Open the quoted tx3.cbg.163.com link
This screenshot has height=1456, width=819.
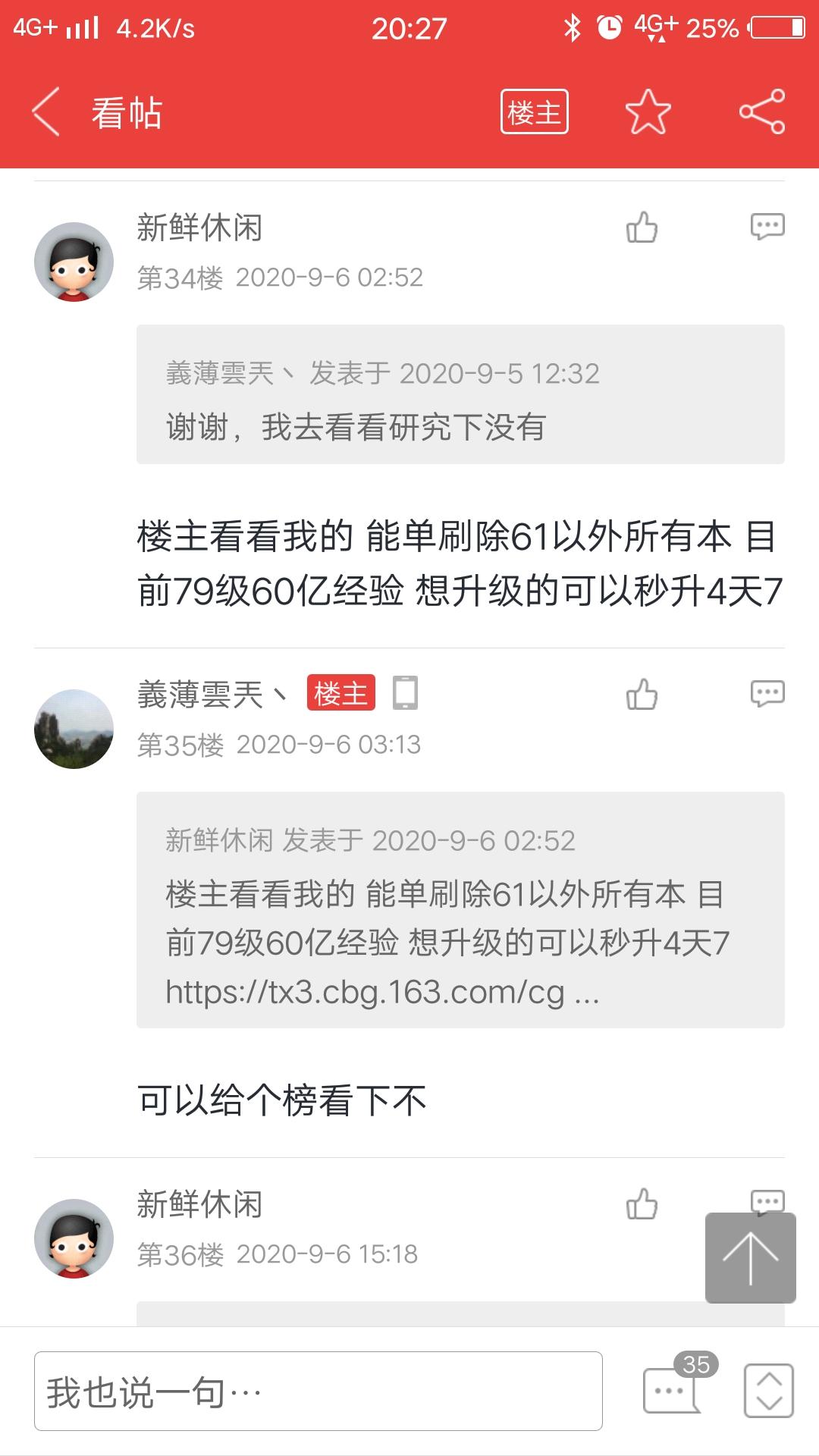click(366, 992)
